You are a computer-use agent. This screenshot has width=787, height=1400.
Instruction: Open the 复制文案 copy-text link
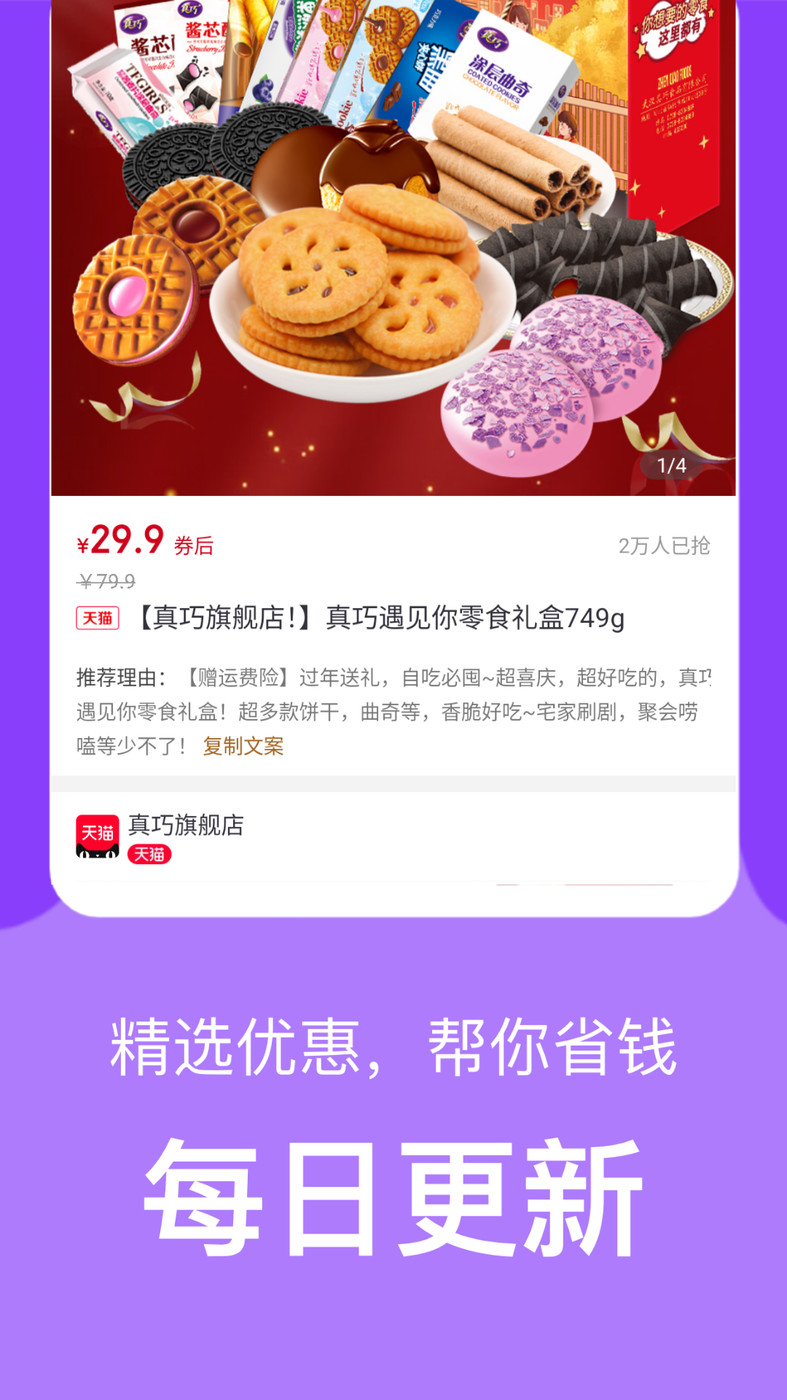coord(241,746)
